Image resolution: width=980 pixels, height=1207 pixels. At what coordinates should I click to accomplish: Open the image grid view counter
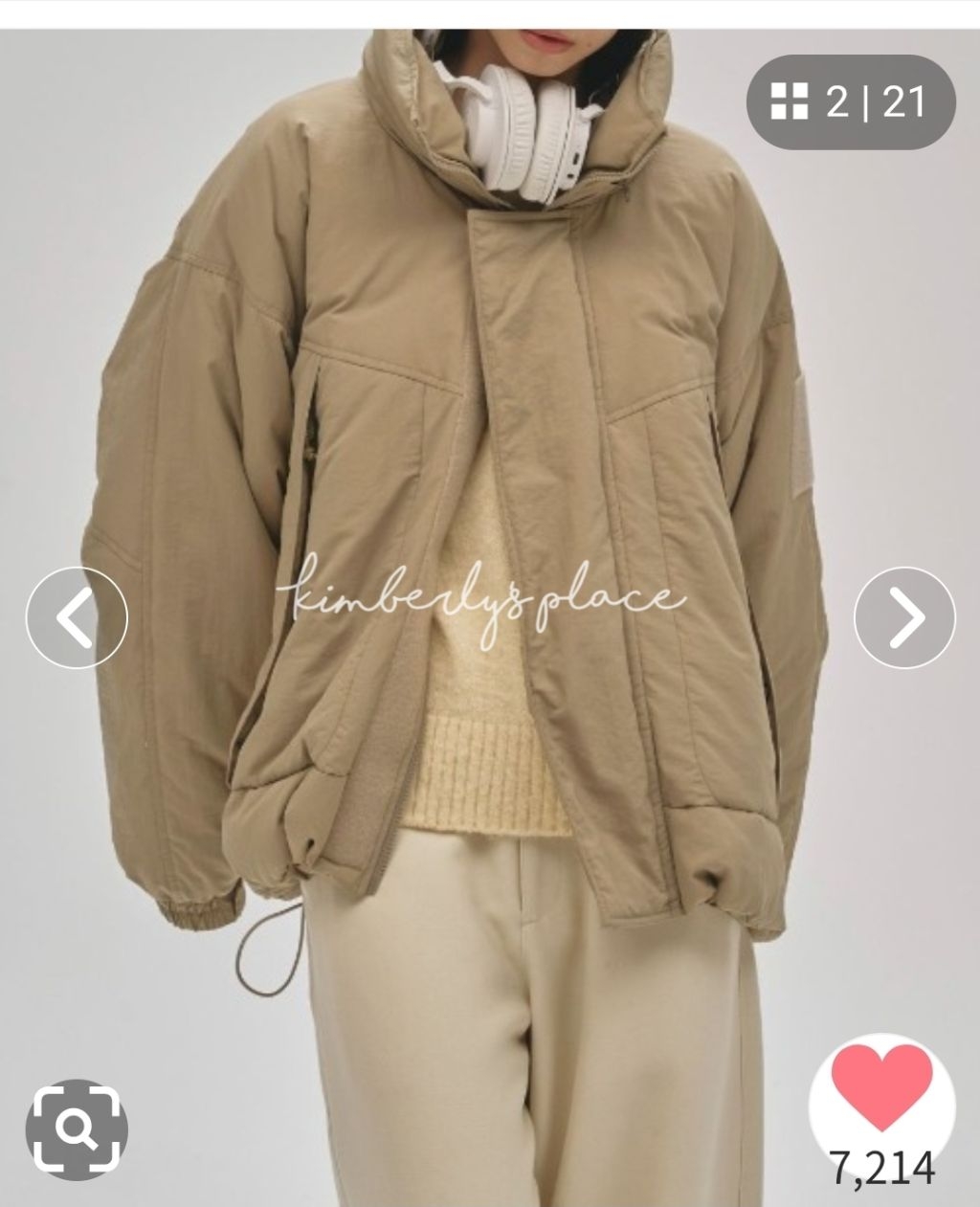(851, 101)
